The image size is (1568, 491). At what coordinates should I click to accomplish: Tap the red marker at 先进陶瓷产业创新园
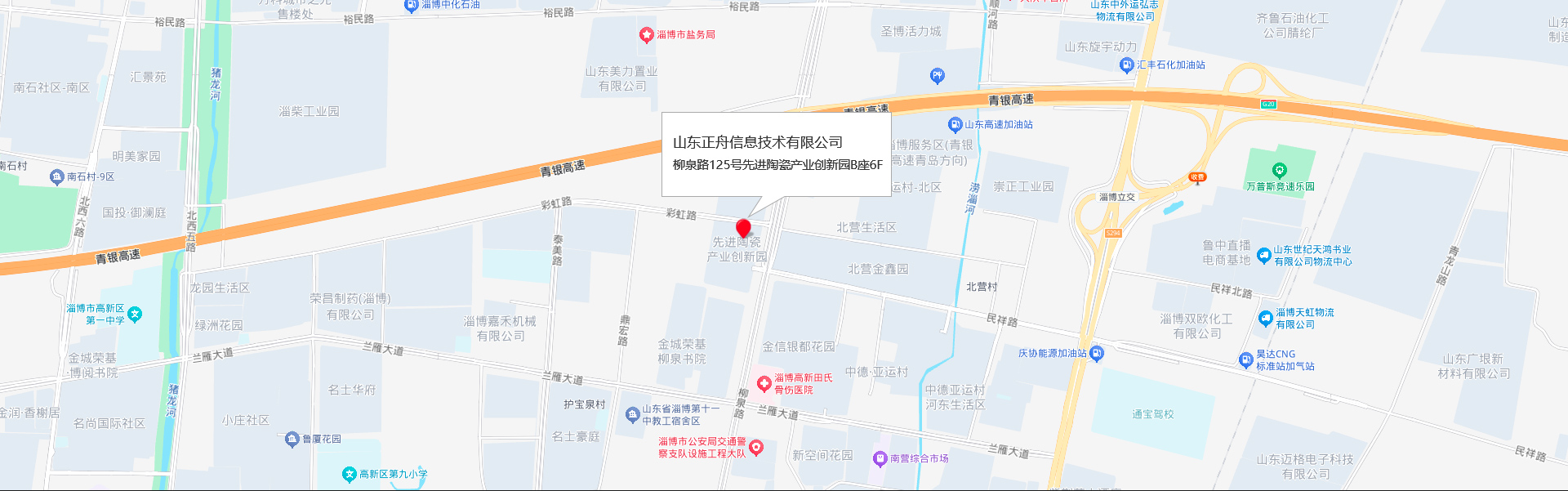[743, 228]
